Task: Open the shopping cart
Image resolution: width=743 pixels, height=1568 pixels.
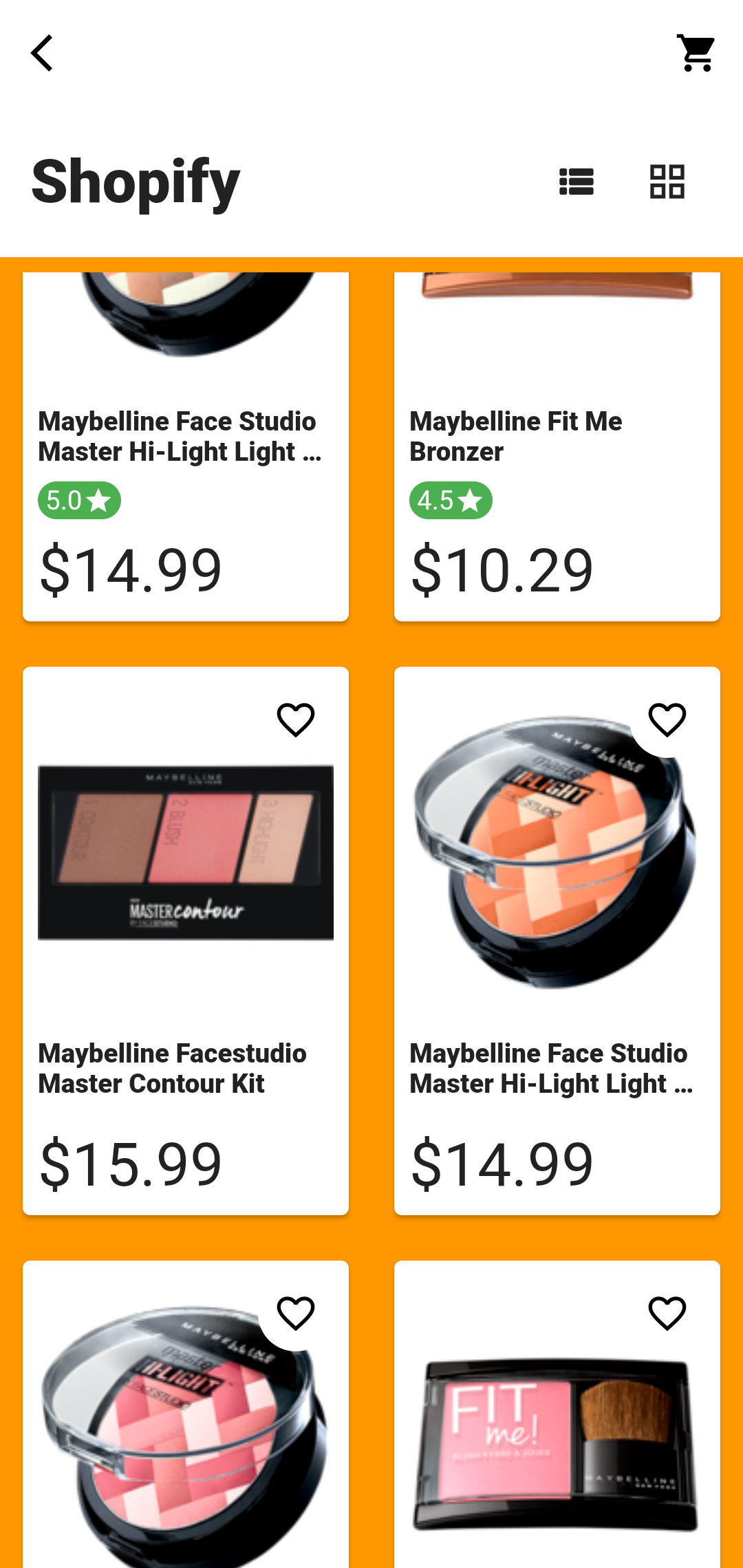Action: click(x=696, y=54)
